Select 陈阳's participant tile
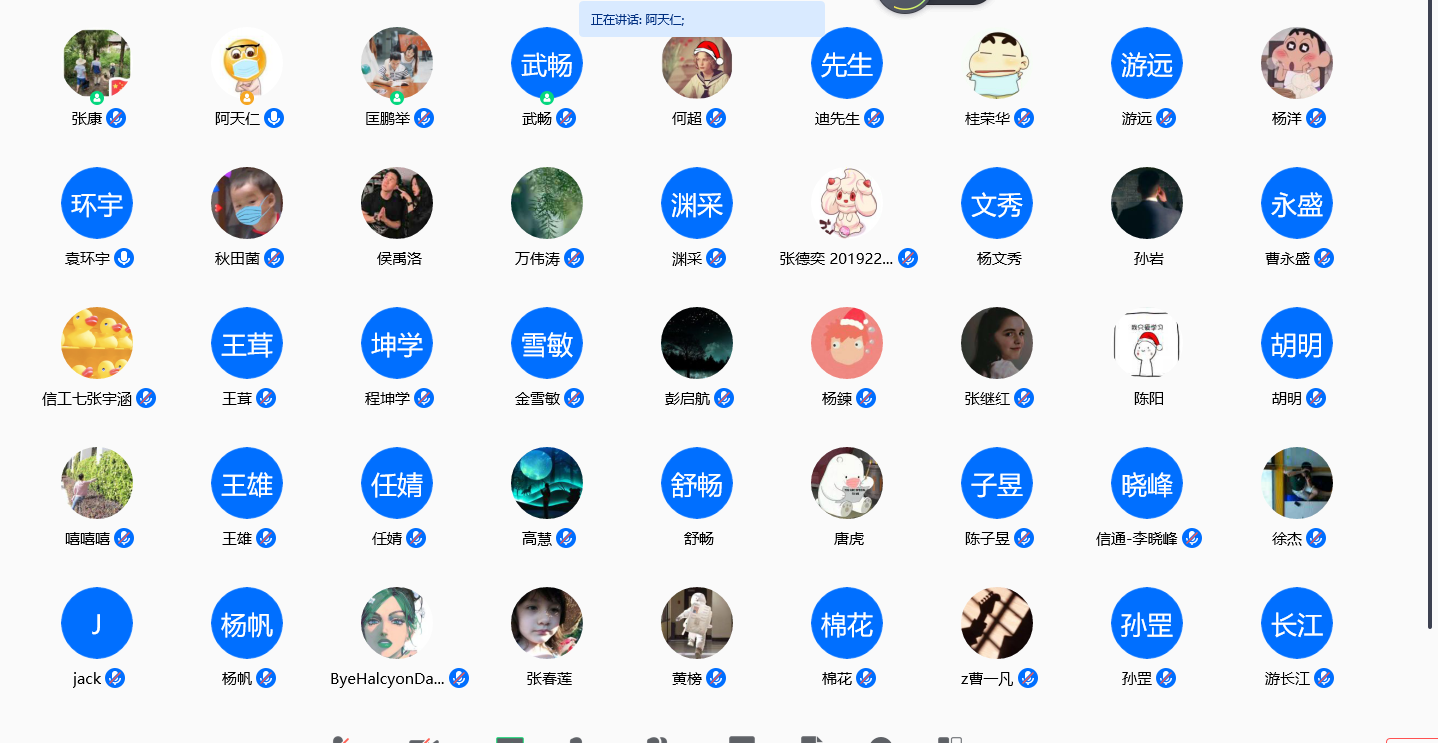This screenshot has height=743, width=1438. pos(1147,344)
